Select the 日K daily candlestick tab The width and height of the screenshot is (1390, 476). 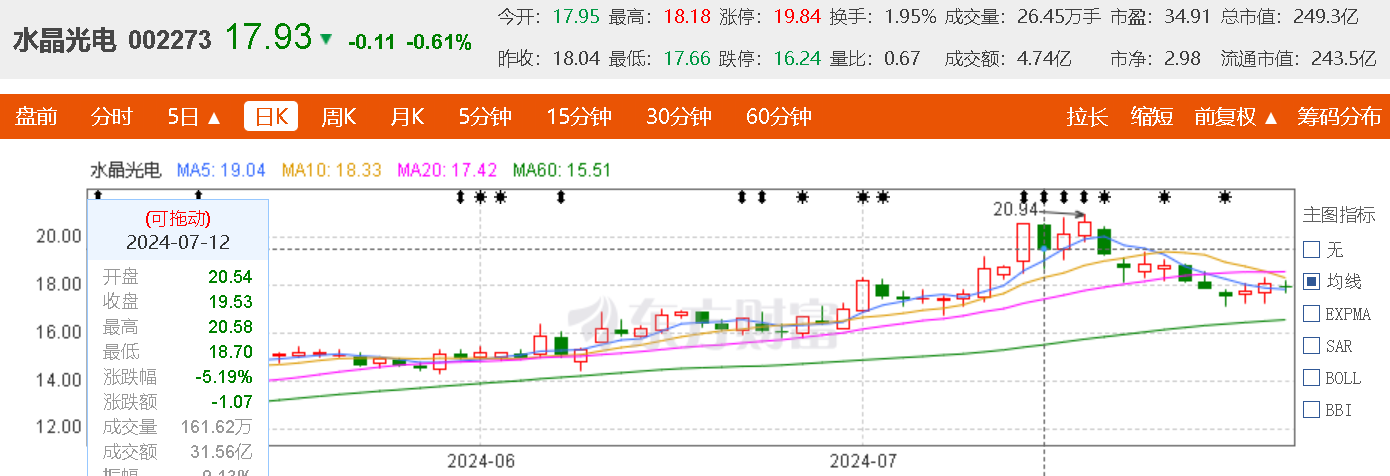click(x=271, y=117)
